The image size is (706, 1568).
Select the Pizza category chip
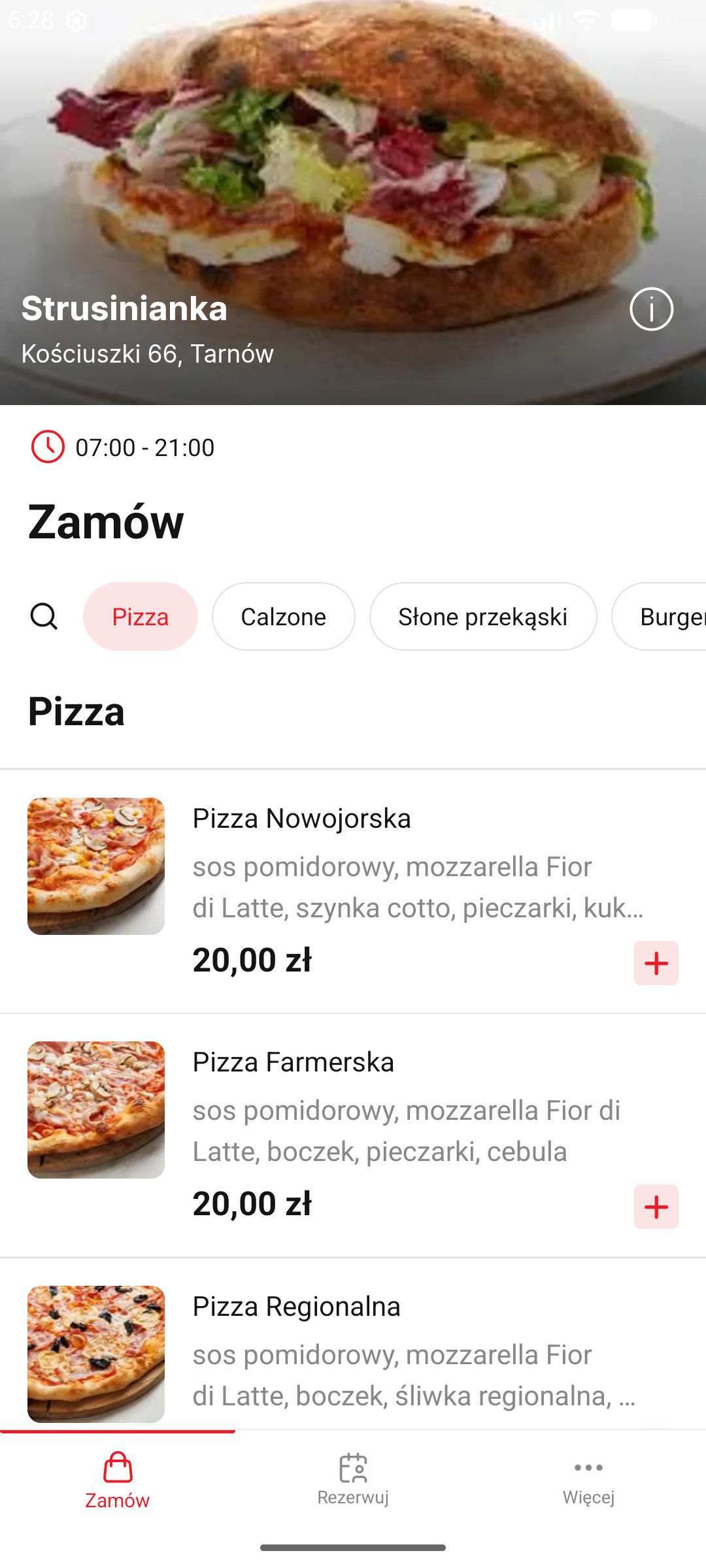click(140, 616)
